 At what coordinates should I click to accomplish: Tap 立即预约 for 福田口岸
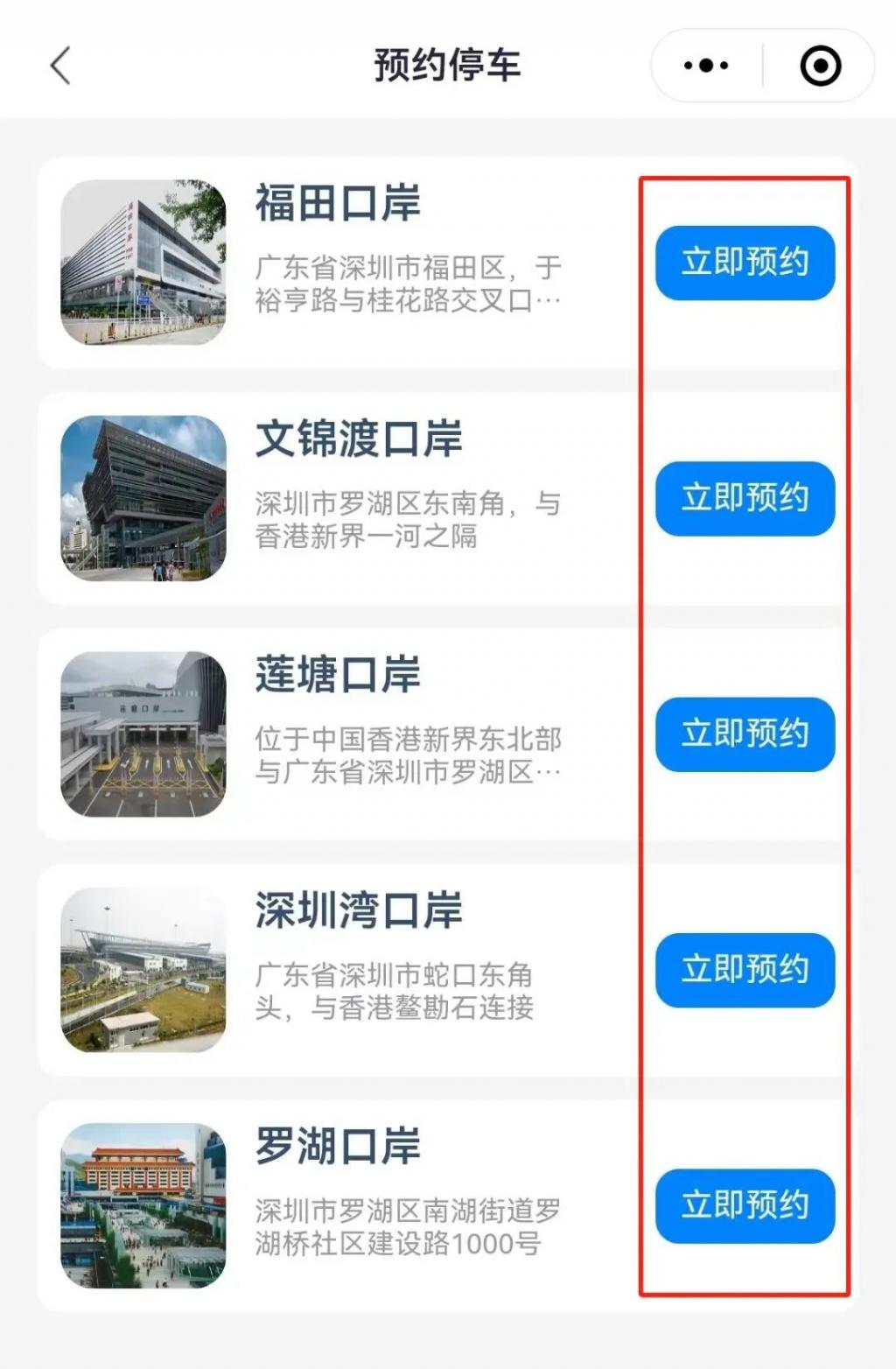745,263
